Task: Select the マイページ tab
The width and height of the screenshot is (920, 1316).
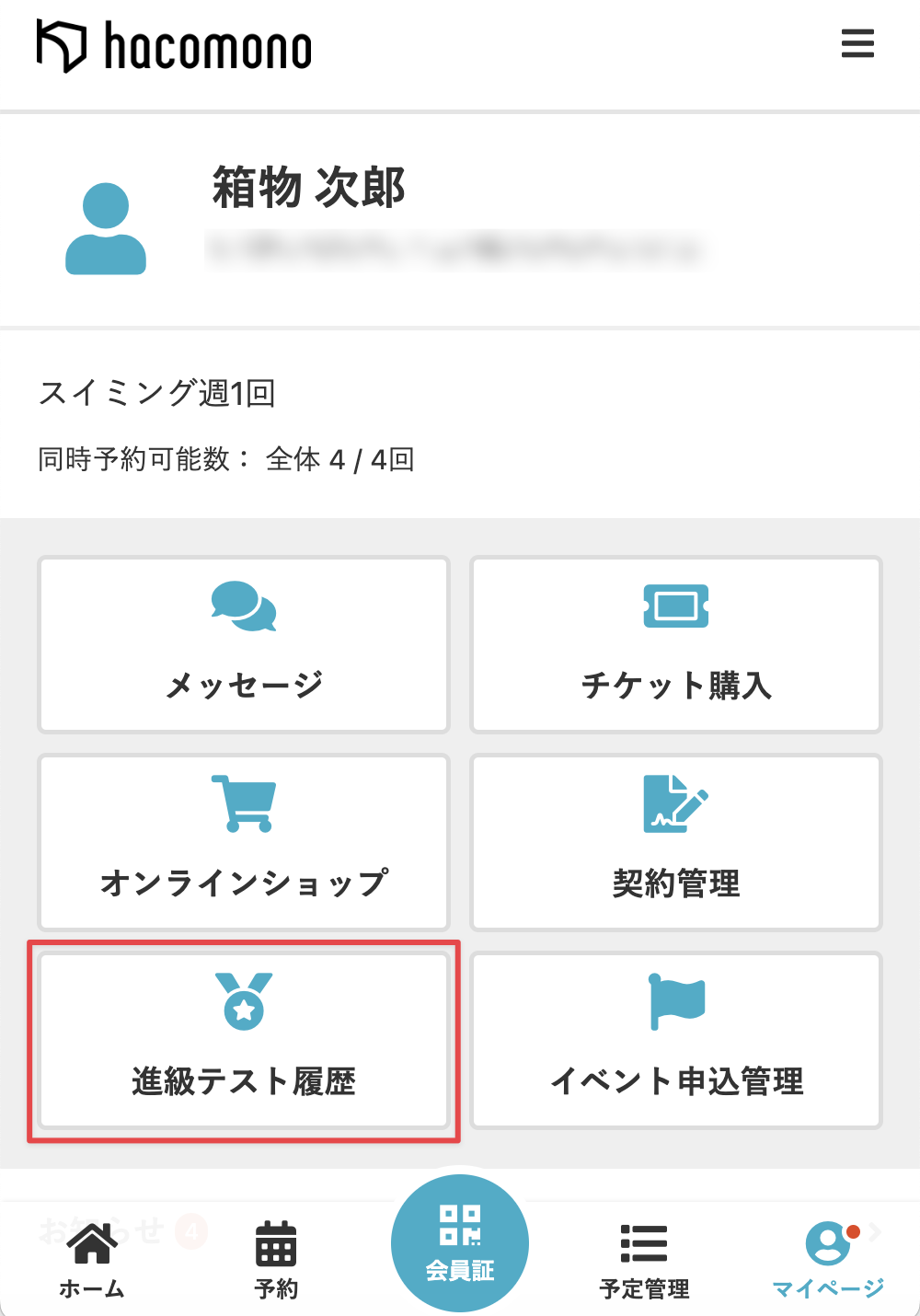Action: [x=828, y=1259]
